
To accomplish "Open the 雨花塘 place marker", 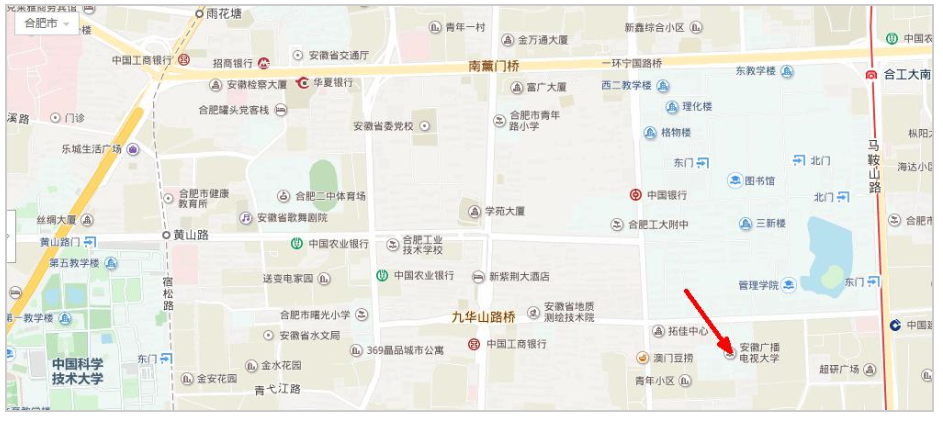I will (198, 14).
